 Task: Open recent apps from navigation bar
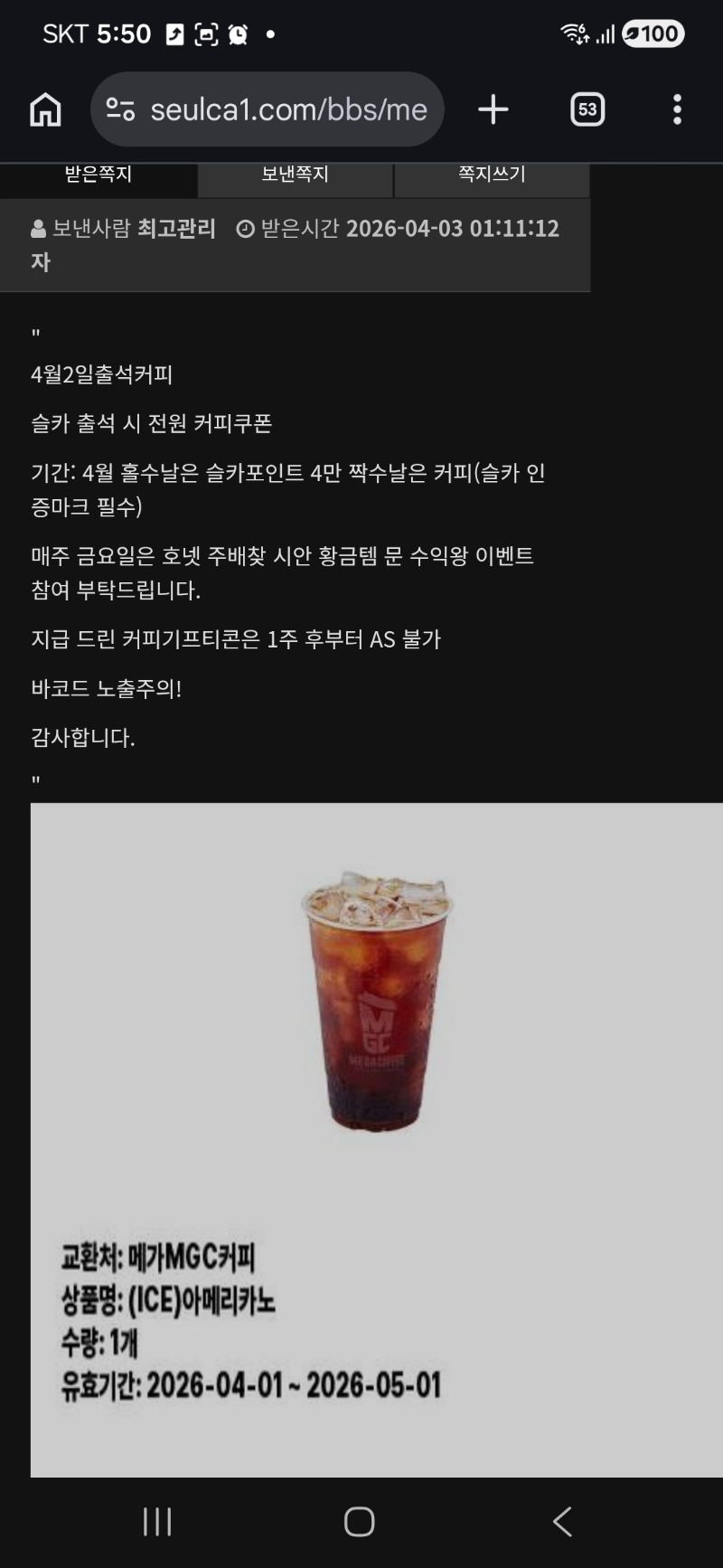pyautogui.click(x=157, y=1522)
